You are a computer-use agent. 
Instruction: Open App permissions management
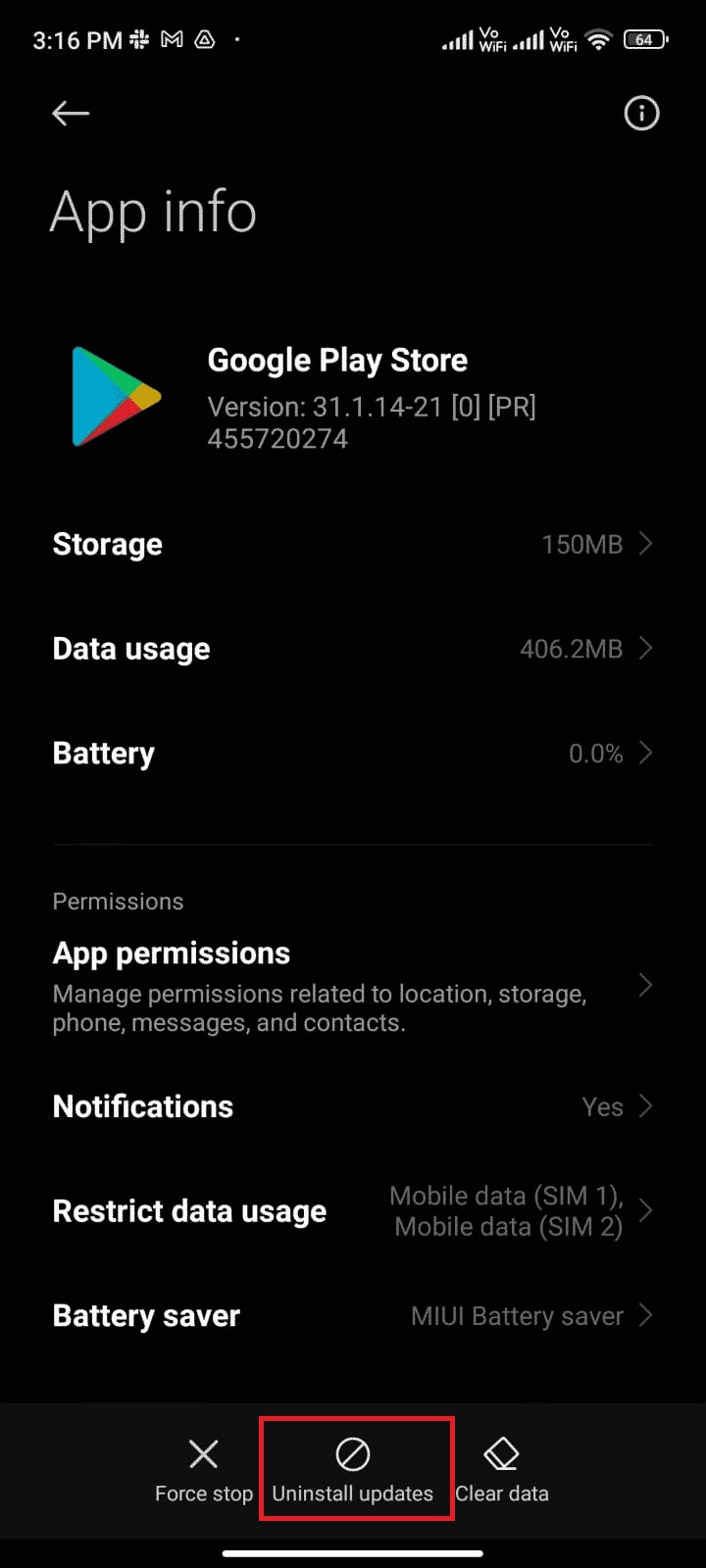(353, 985)
